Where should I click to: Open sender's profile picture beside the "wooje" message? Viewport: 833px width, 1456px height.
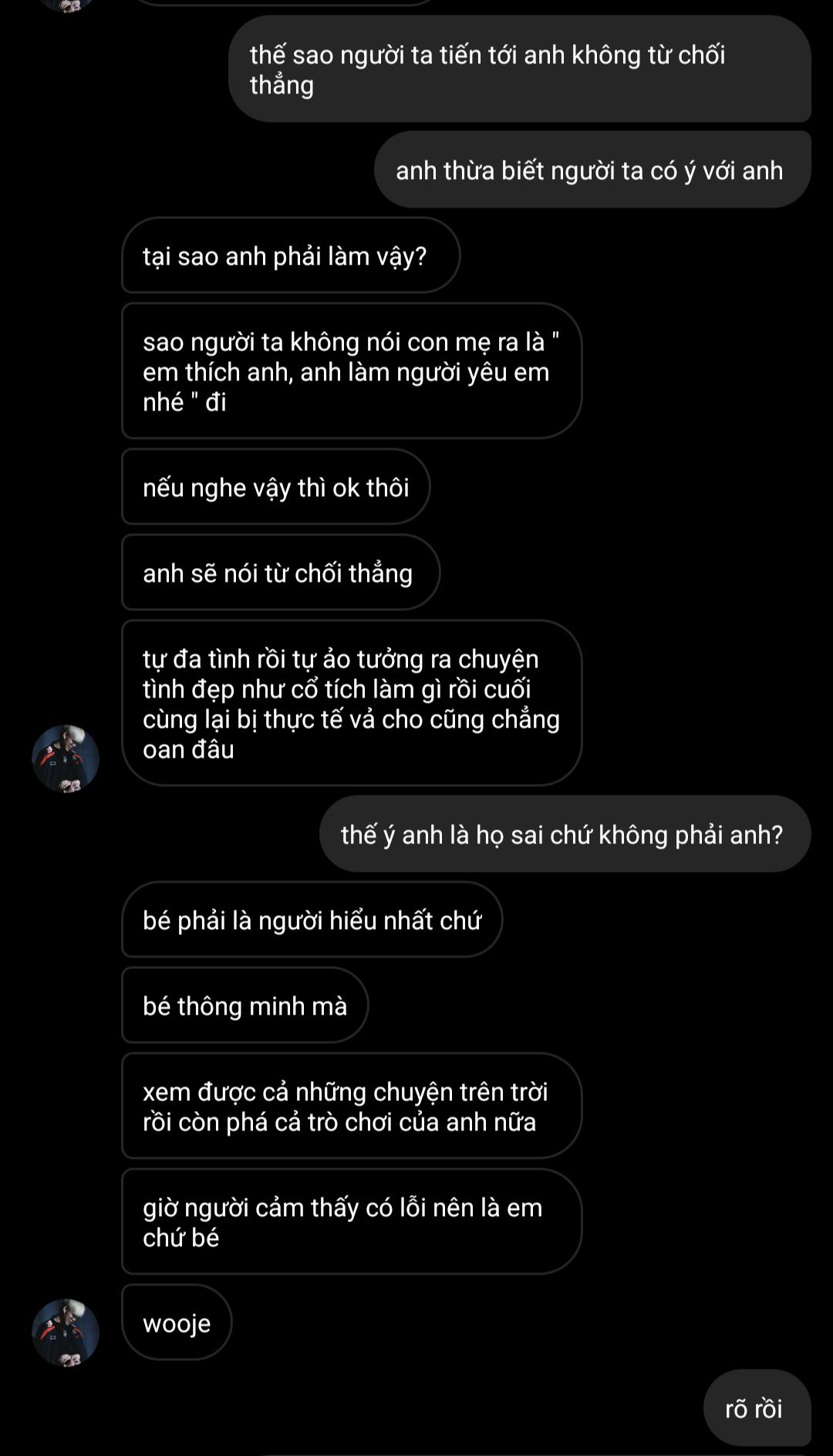tap(66, 1333)
